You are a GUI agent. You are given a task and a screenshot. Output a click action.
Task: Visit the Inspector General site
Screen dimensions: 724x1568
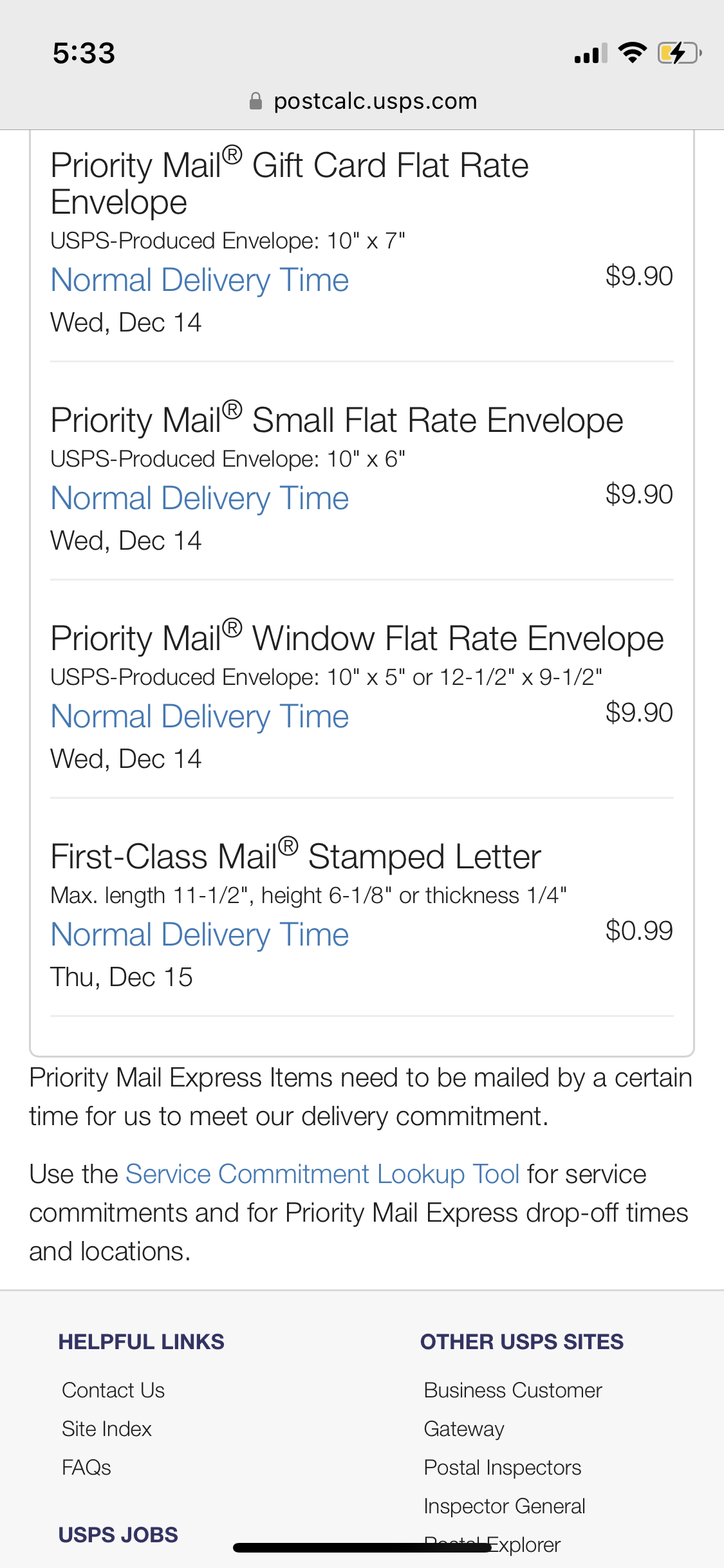pos(505,1506)
